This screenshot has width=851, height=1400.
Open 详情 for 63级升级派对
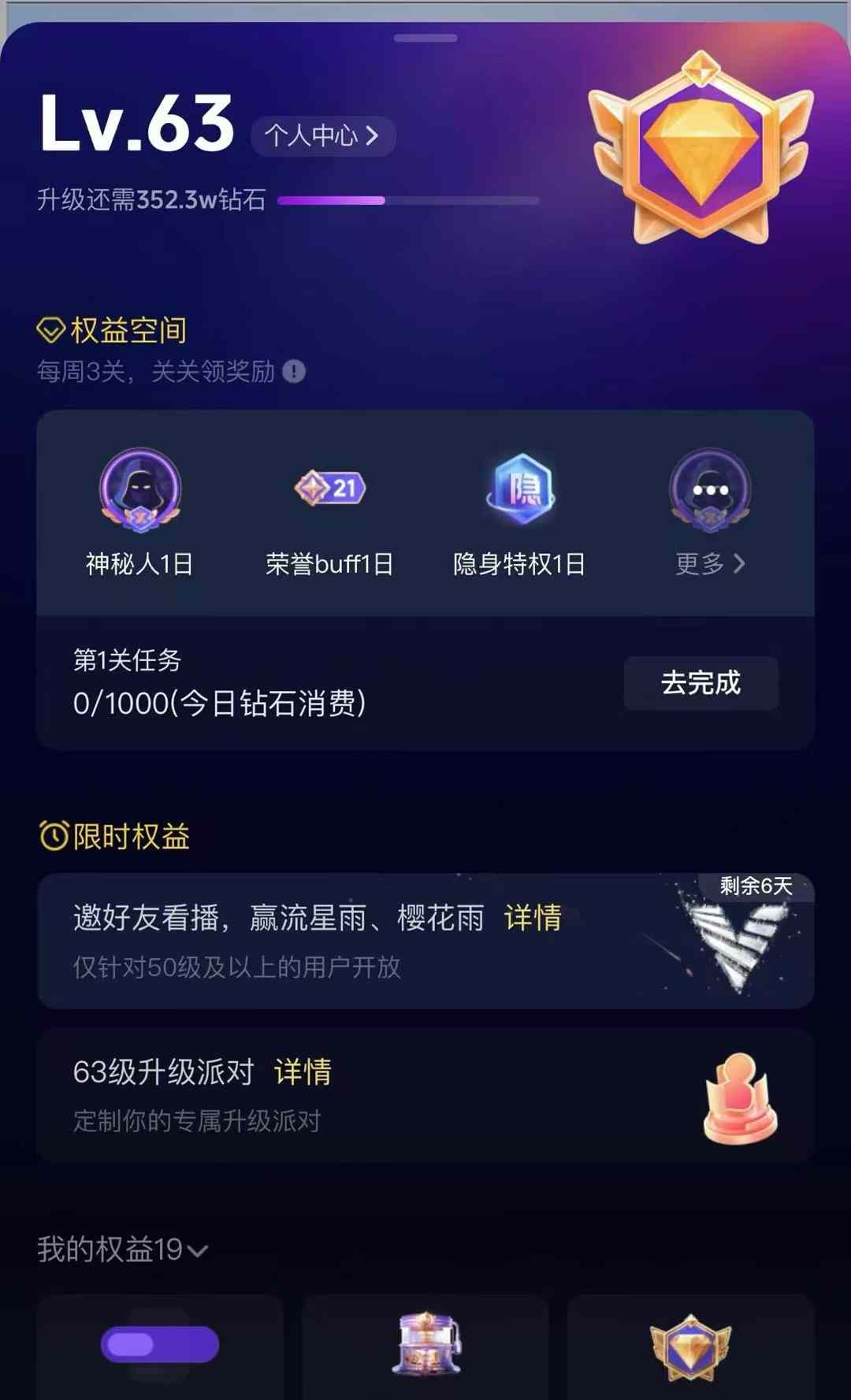[x=303, y=1072]
